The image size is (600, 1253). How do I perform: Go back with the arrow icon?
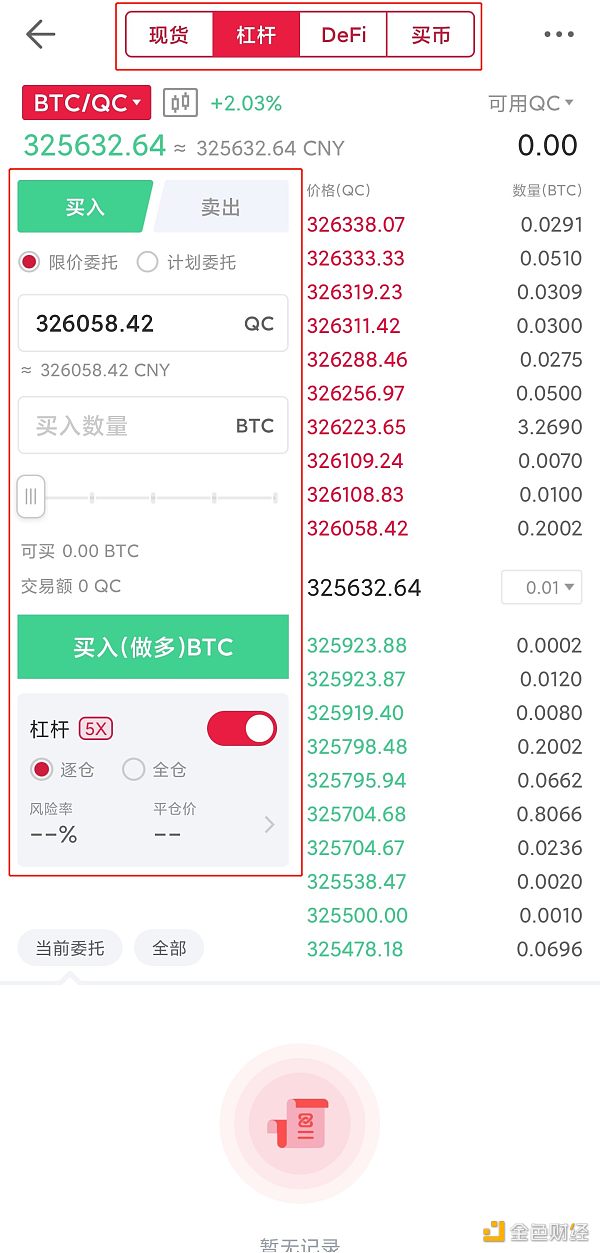pyautogui.click(x=40, y=35)
